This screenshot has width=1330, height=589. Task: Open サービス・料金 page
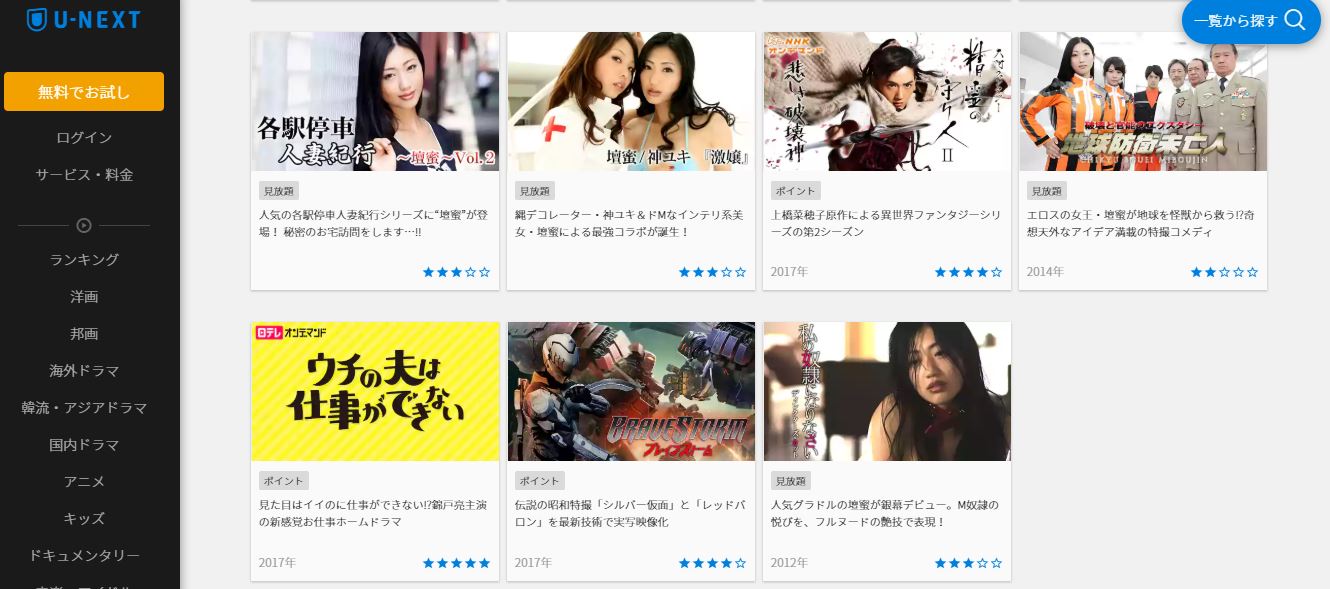point(84,174)
